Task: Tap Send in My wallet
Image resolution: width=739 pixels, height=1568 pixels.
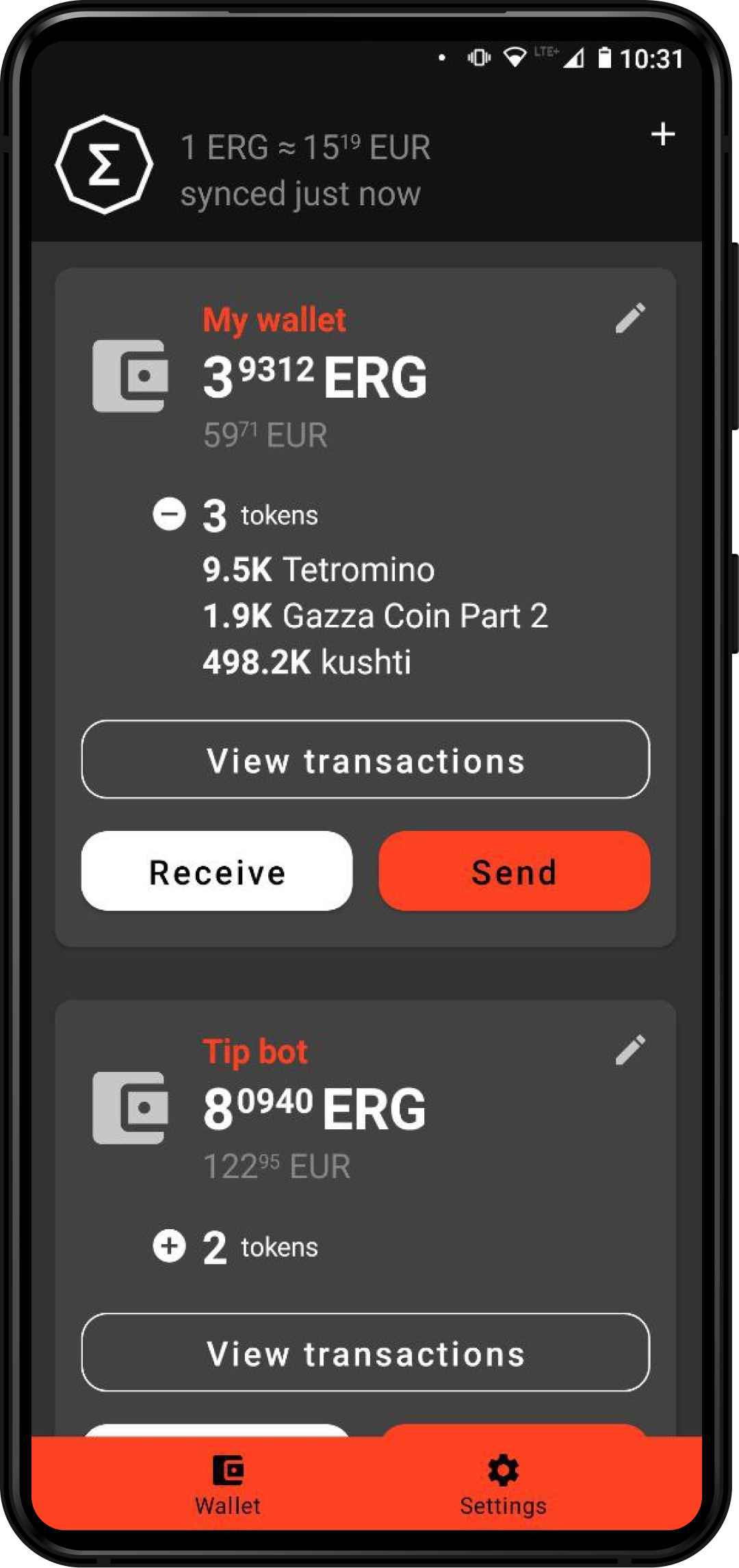Action: 514,871
